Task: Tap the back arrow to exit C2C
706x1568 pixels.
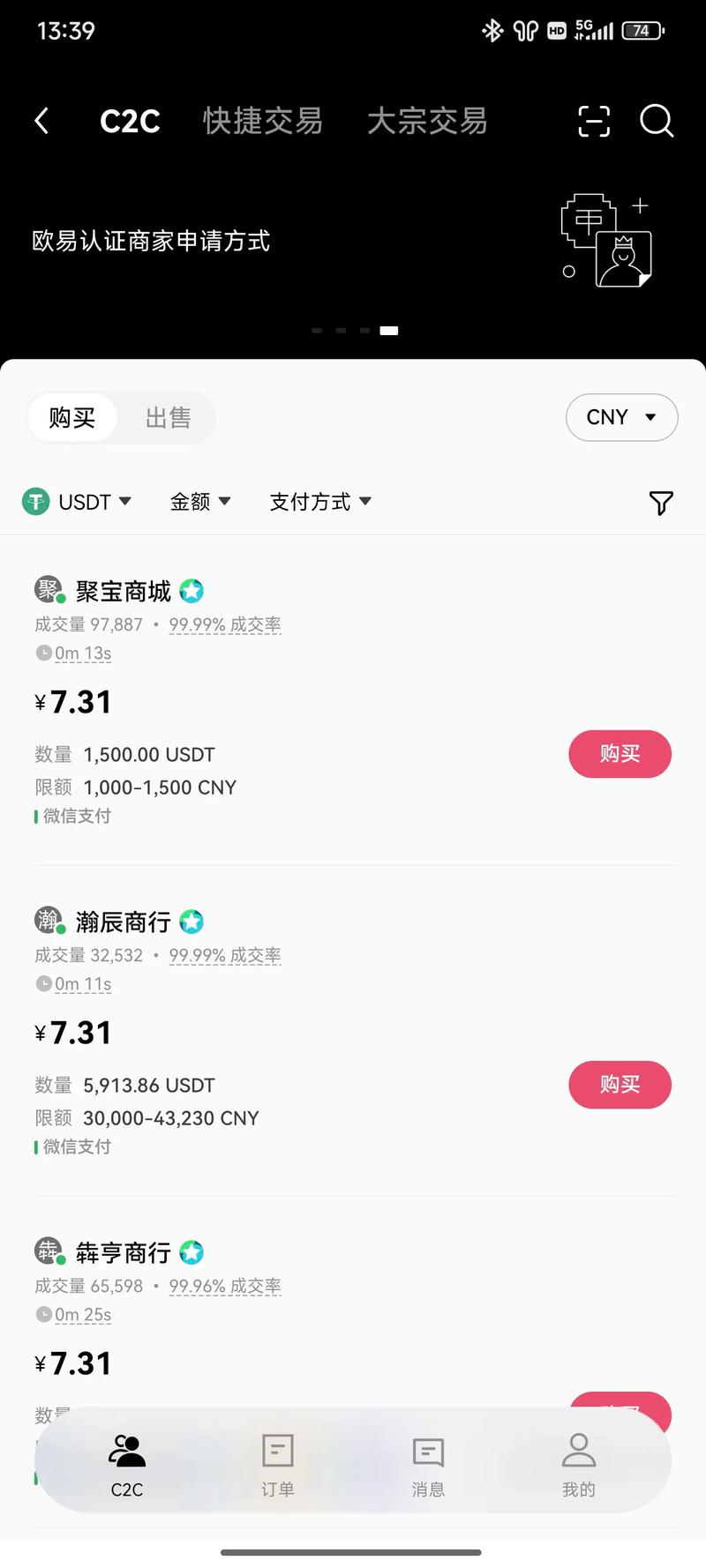Action: point(41,121)
